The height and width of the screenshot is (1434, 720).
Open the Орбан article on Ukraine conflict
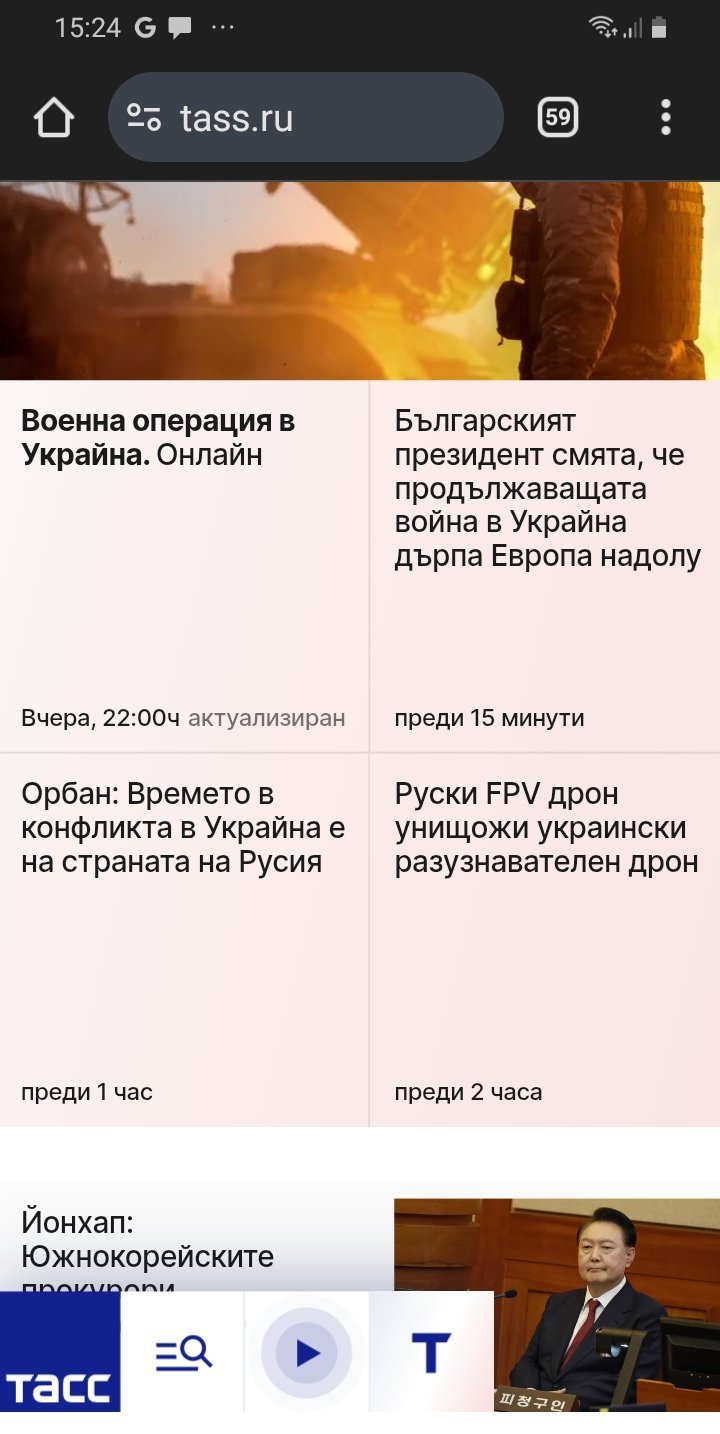183,828
